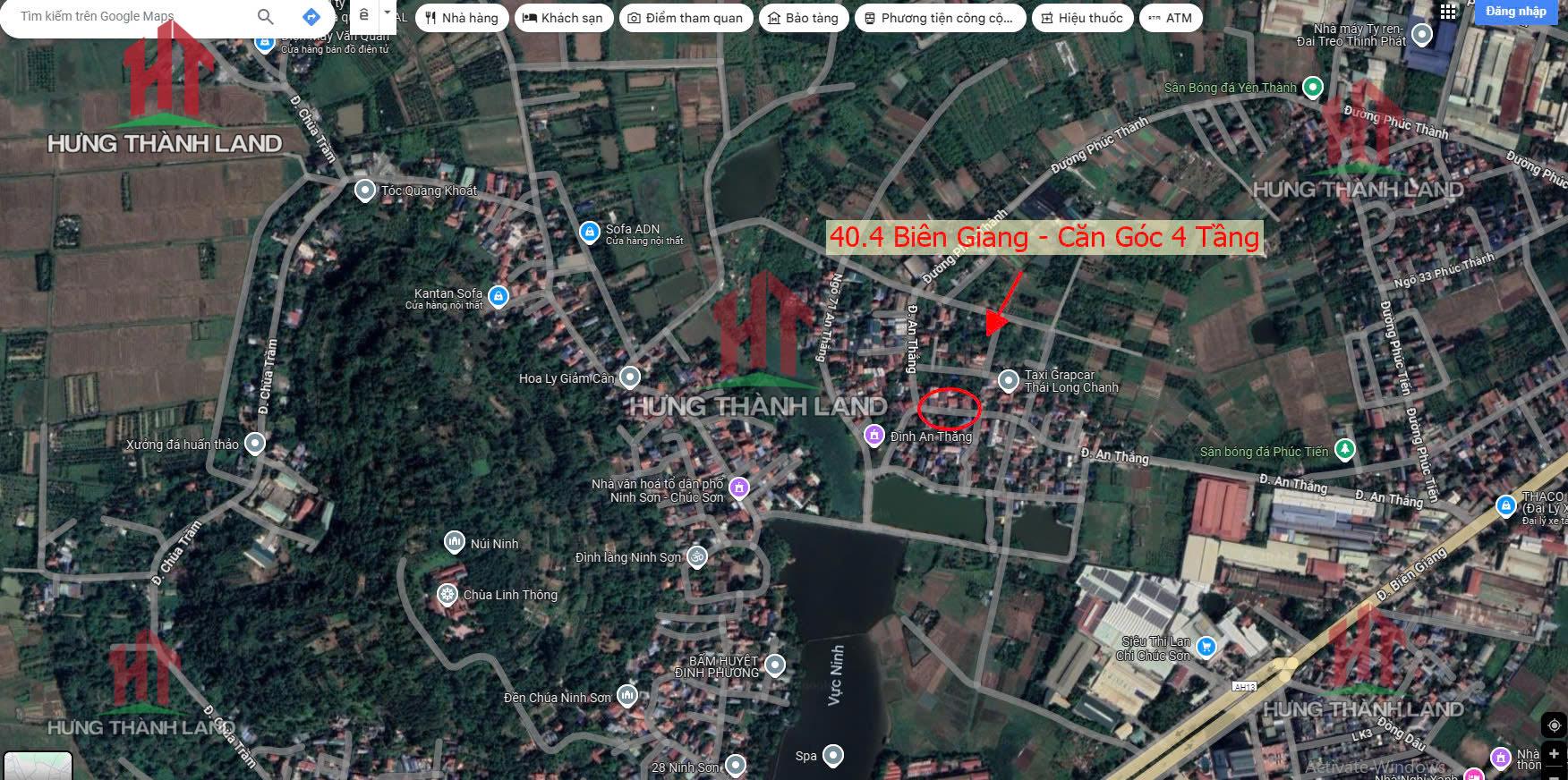Open directions with the blue arrow icon
Screen dimensions: 1568x780
click(x=311, y=17)
